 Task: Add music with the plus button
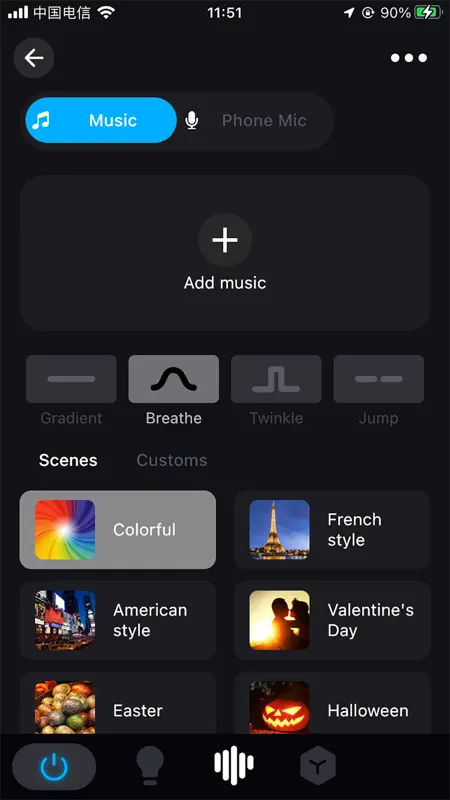(225, 240)
